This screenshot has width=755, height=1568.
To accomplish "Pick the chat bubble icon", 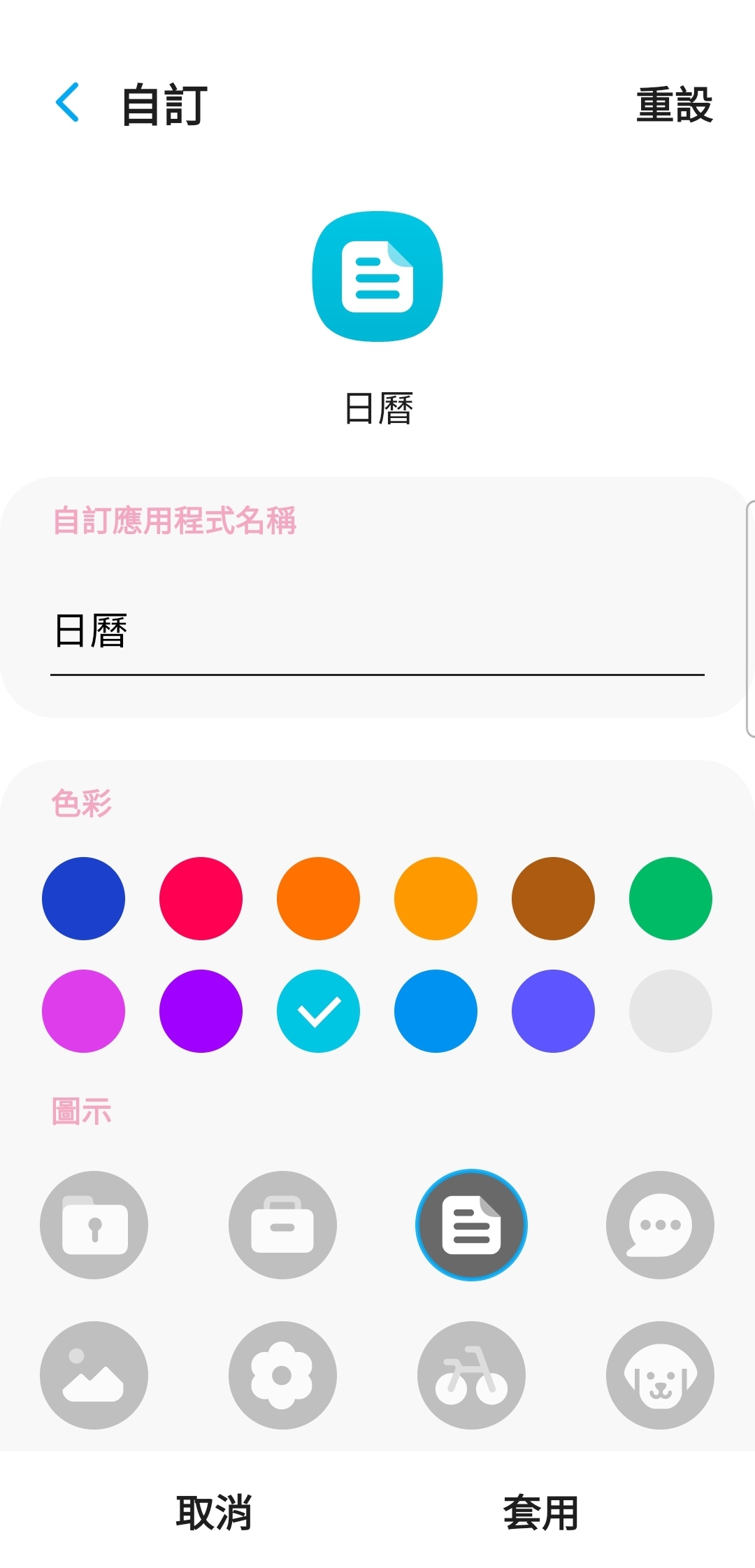I will tap(660, 1225).
